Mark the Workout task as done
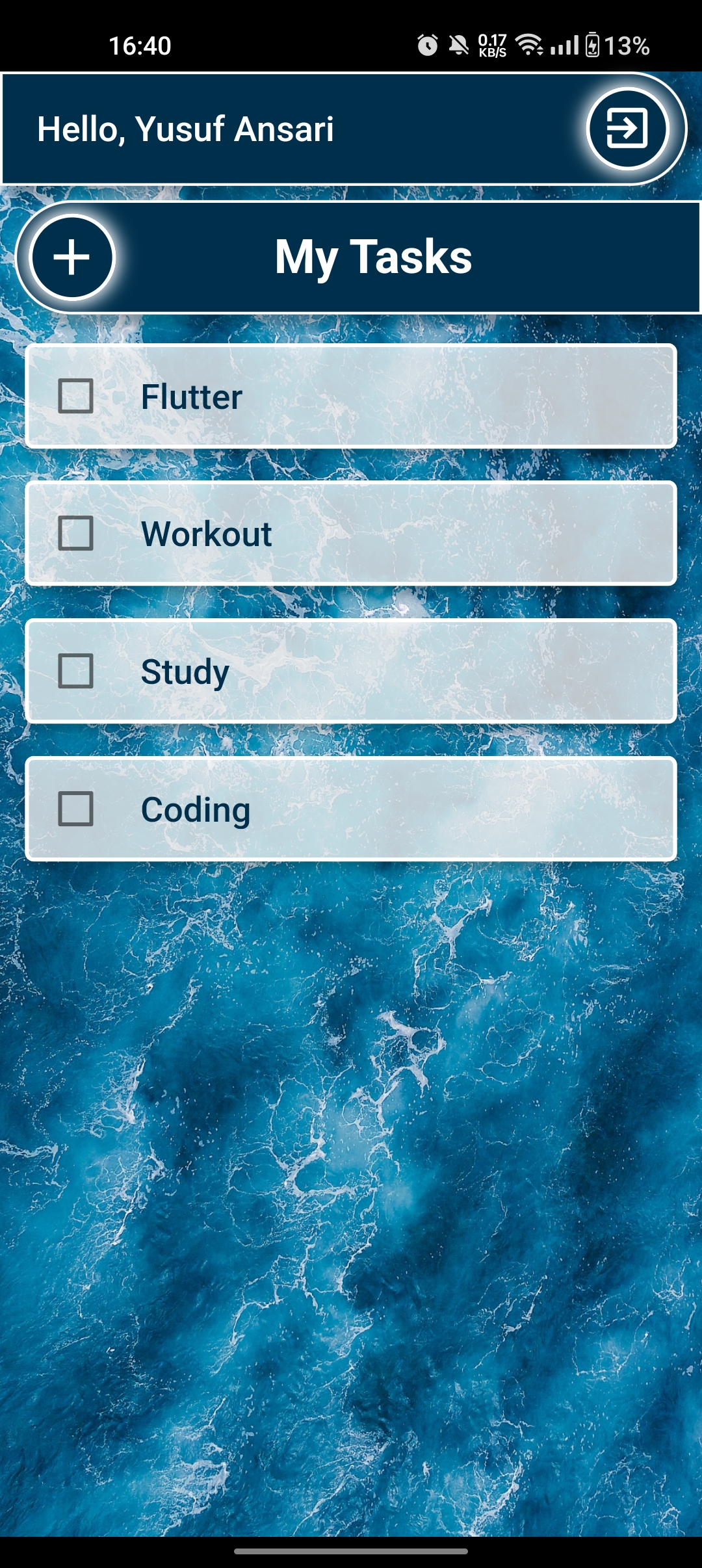Image resolution: width=702 pixels, height=1568 pixels. pos(76,533)
